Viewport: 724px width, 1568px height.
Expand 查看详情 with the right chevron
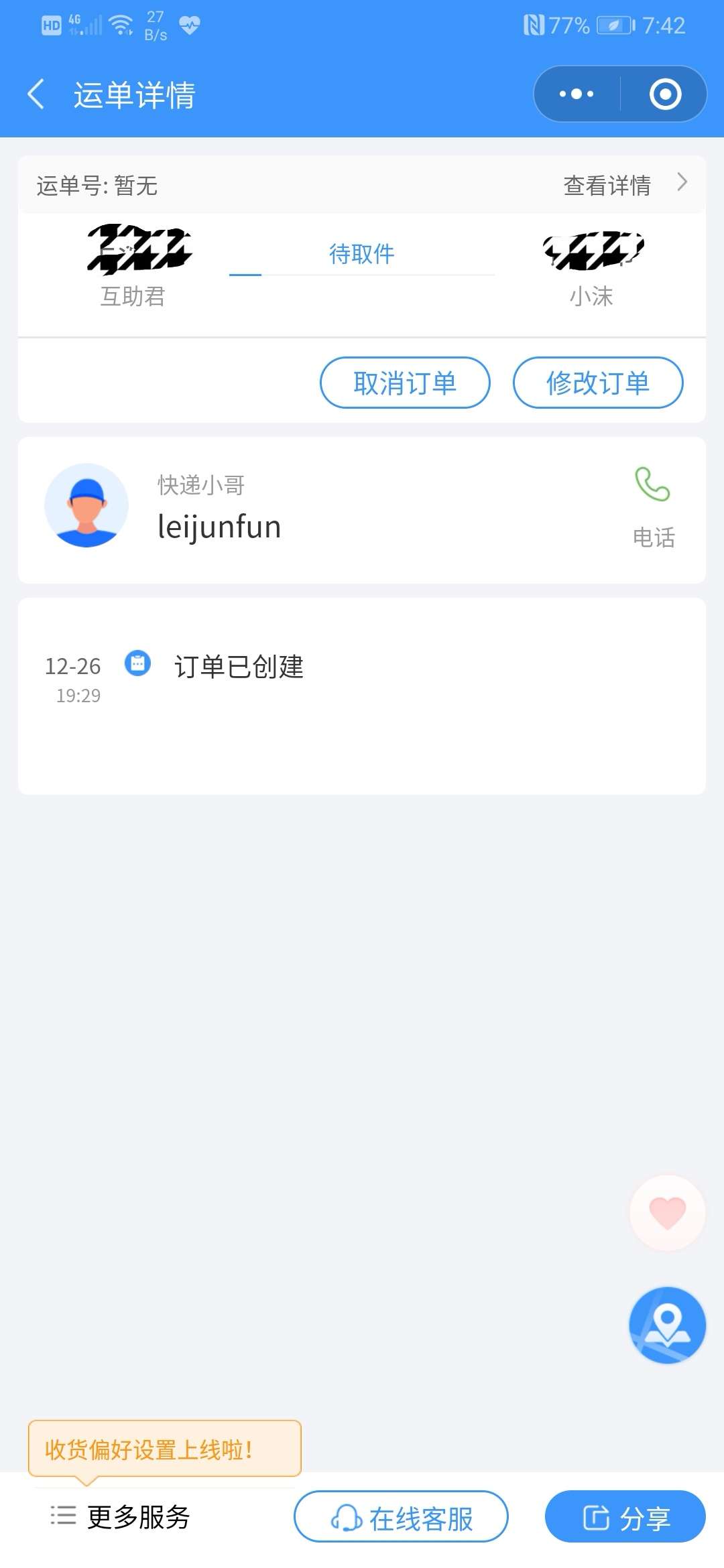pyautogui.click(x=682, y=182)
